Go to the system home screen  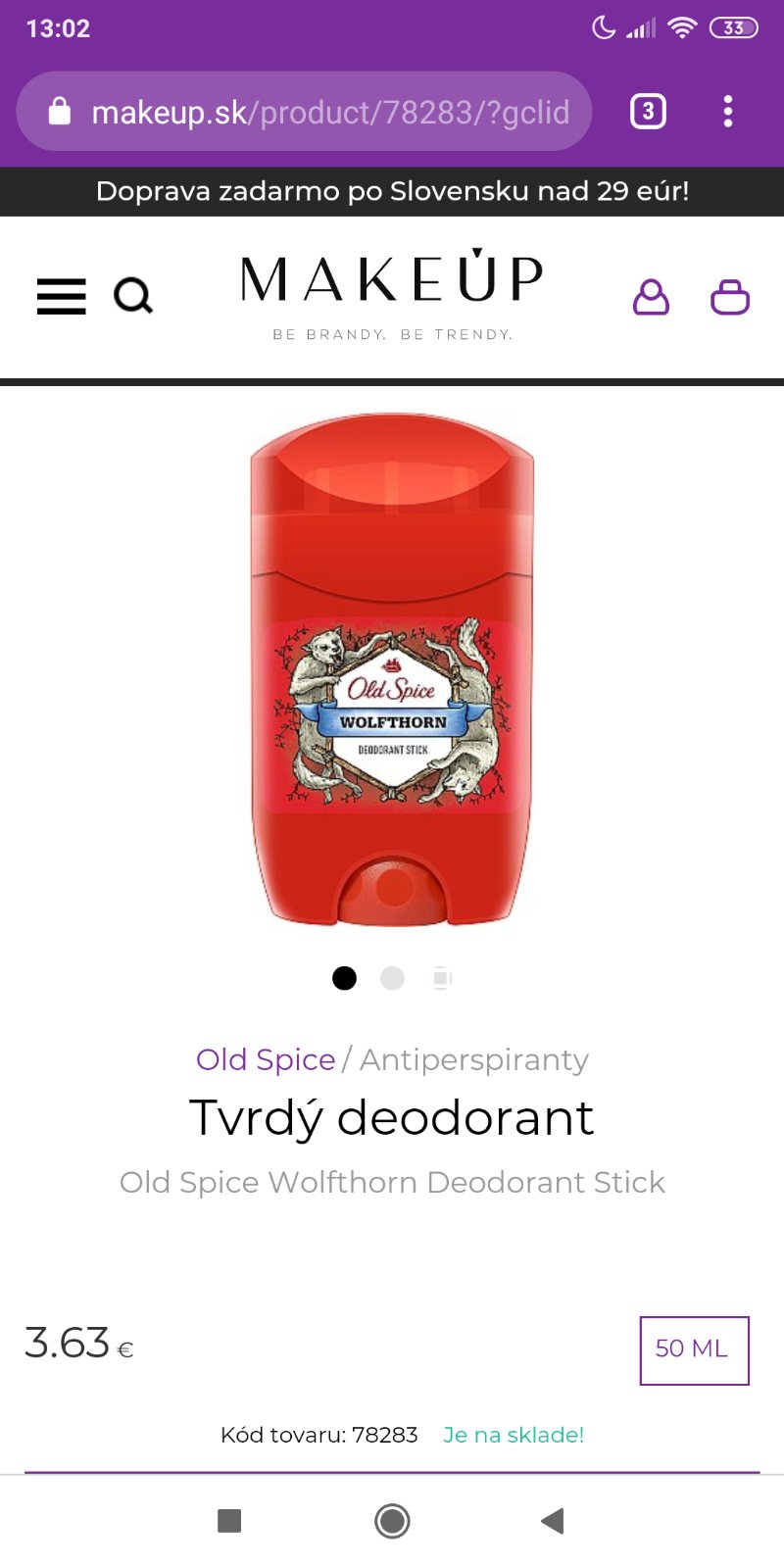tap(392, 1521)
